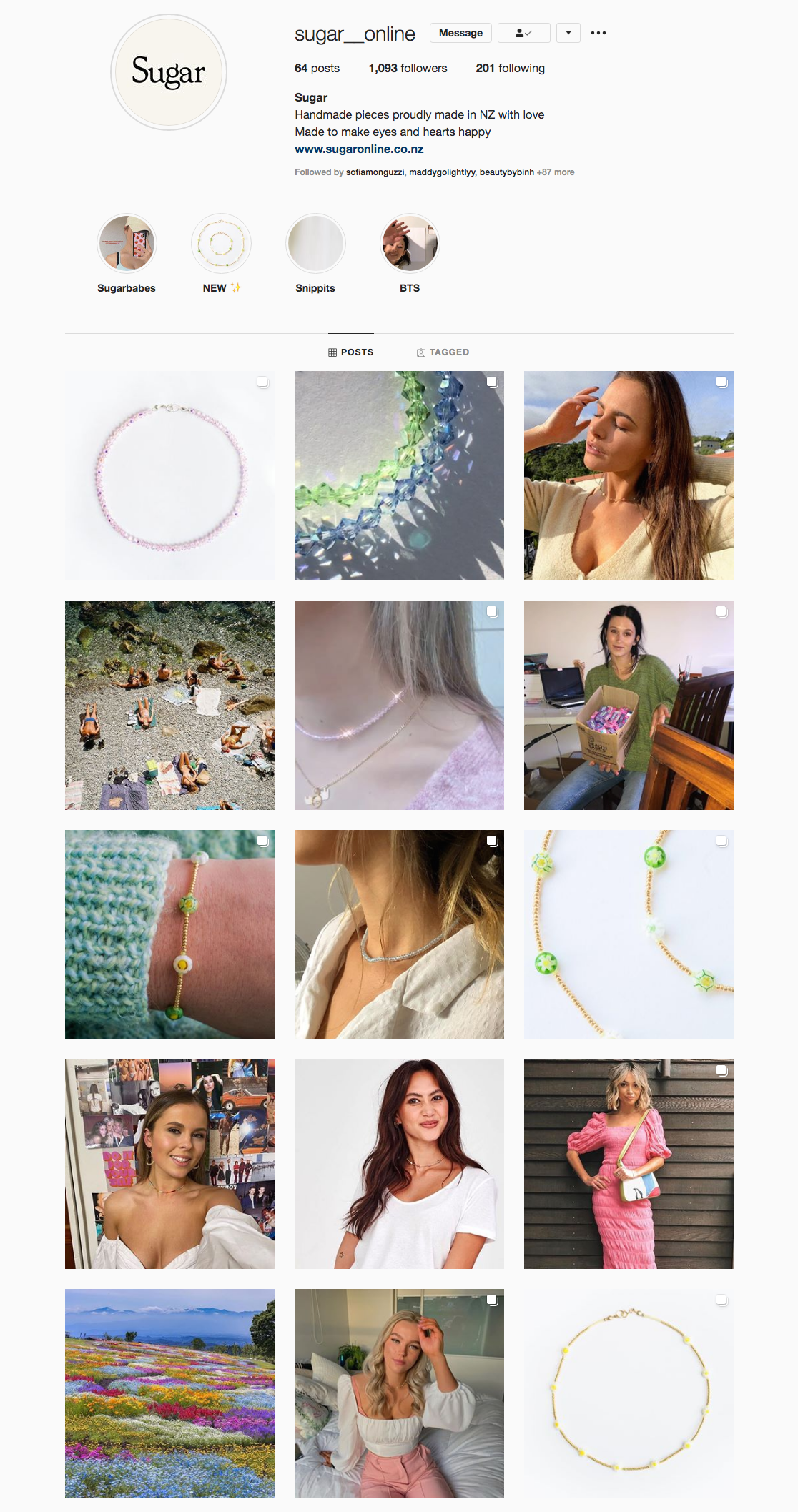Open the Sugarbabes story highlight
The width and height of the screenshot is (798, 1512).
127,244
